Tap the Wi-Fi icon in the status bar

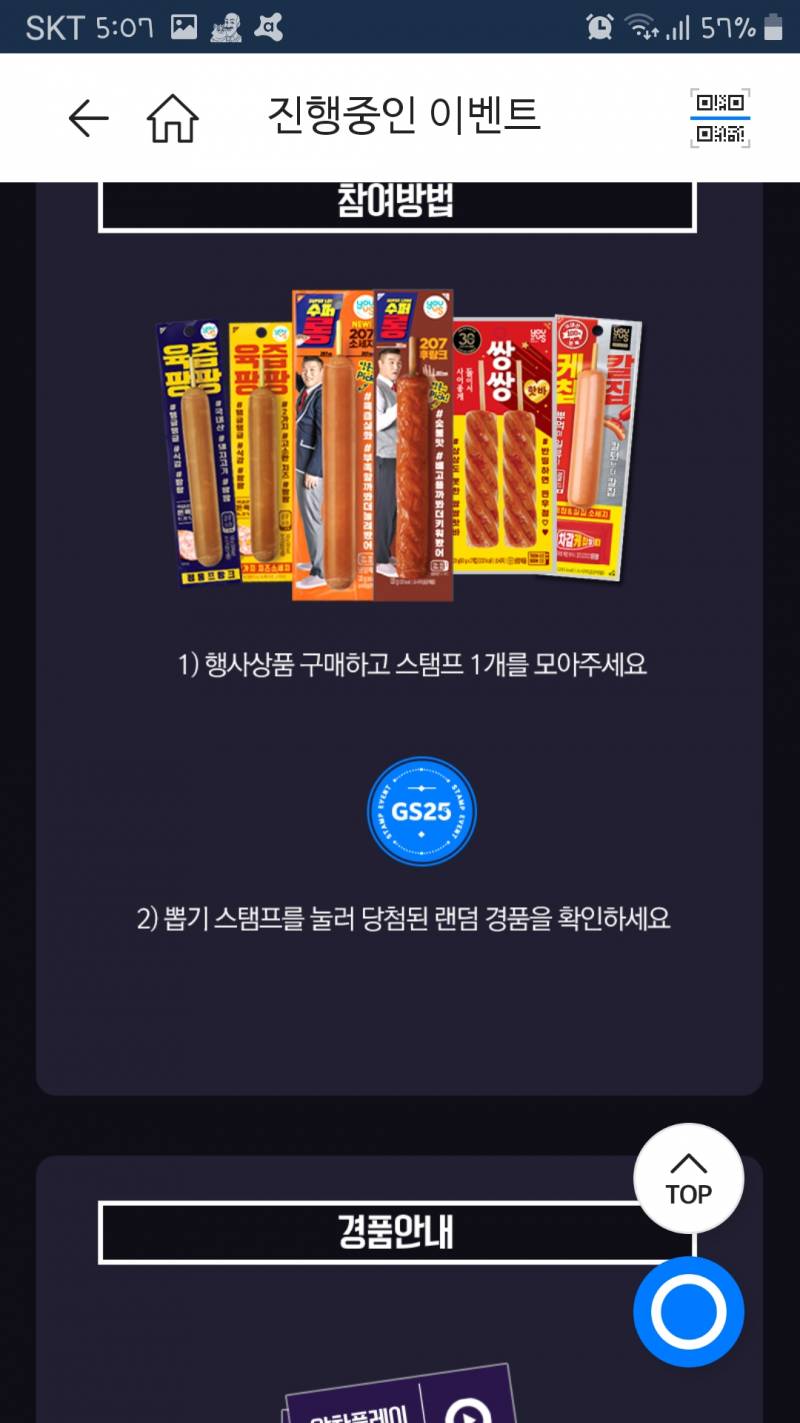click(x=643, y=28)
